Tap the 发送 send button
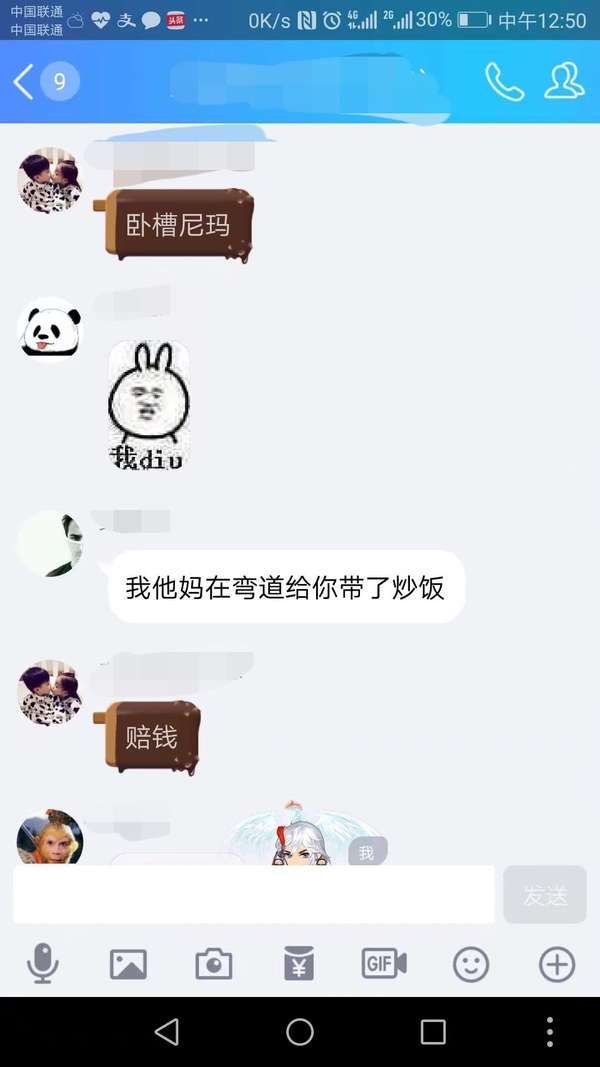This screenshot has width=600, height=1067. [545, 894]
